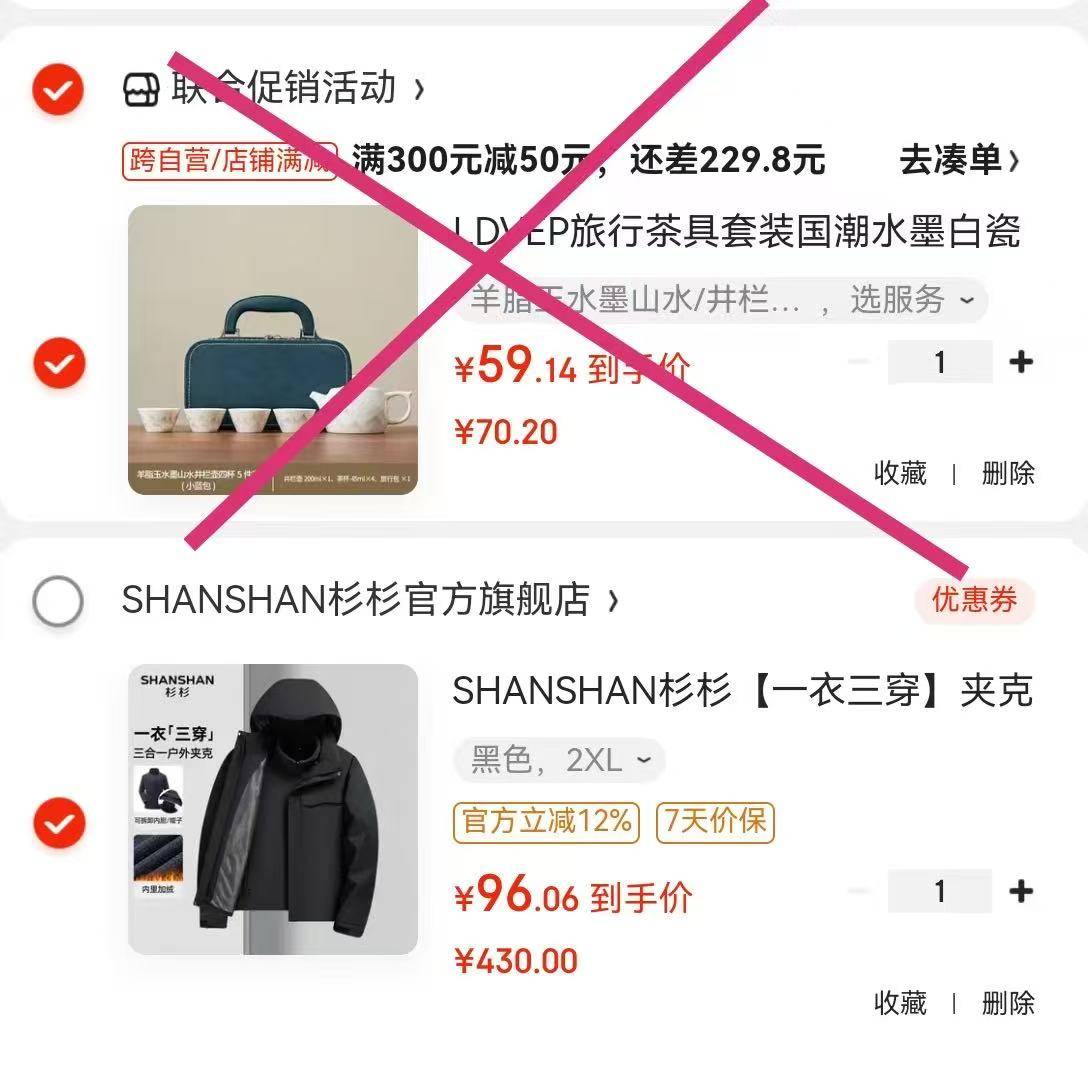
Task: Tap 去凑单 to add more items
Action: tap(959, 160)
